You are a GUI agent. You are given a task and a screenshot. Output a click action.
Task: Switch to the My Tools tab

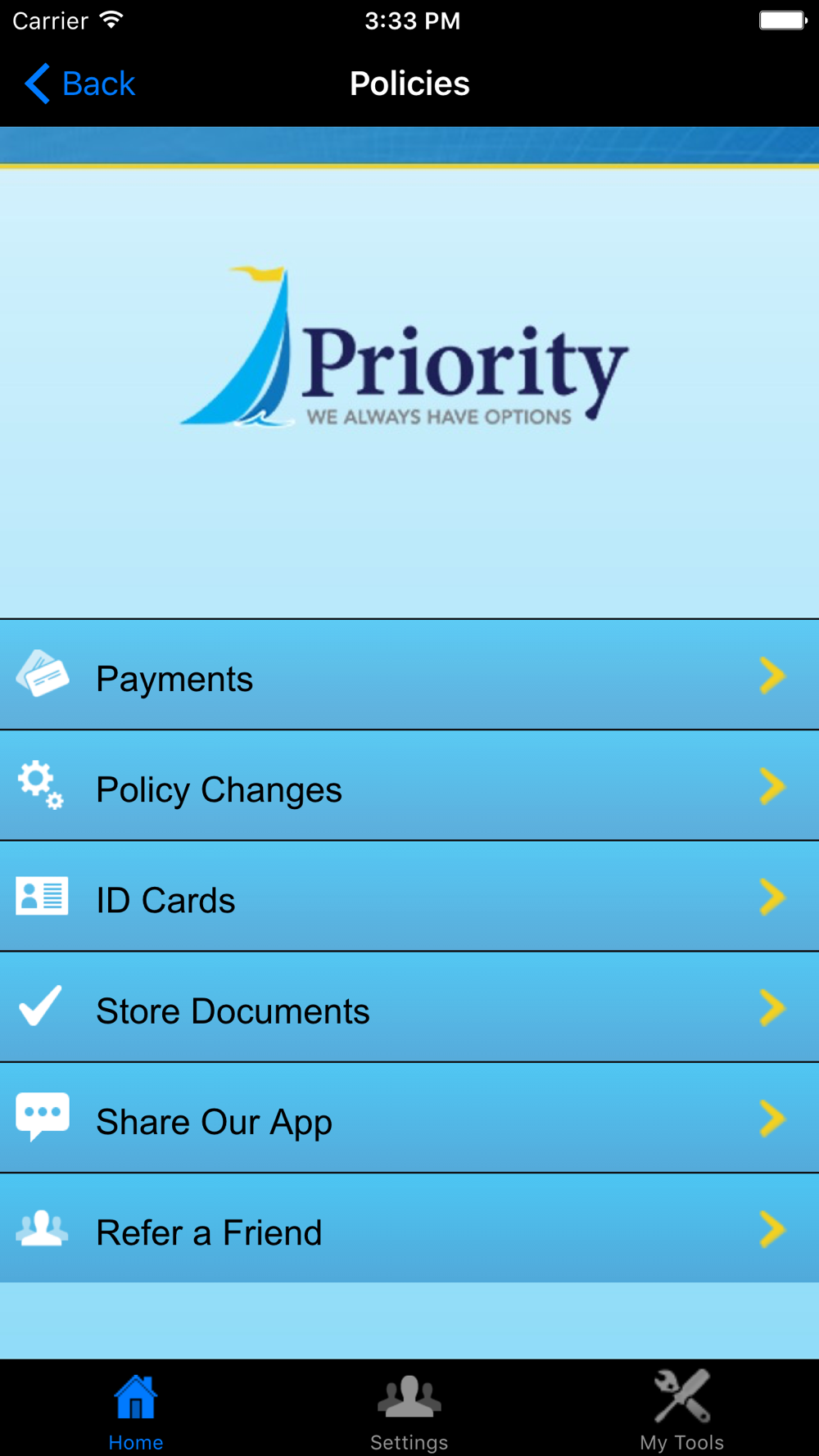681,1410
